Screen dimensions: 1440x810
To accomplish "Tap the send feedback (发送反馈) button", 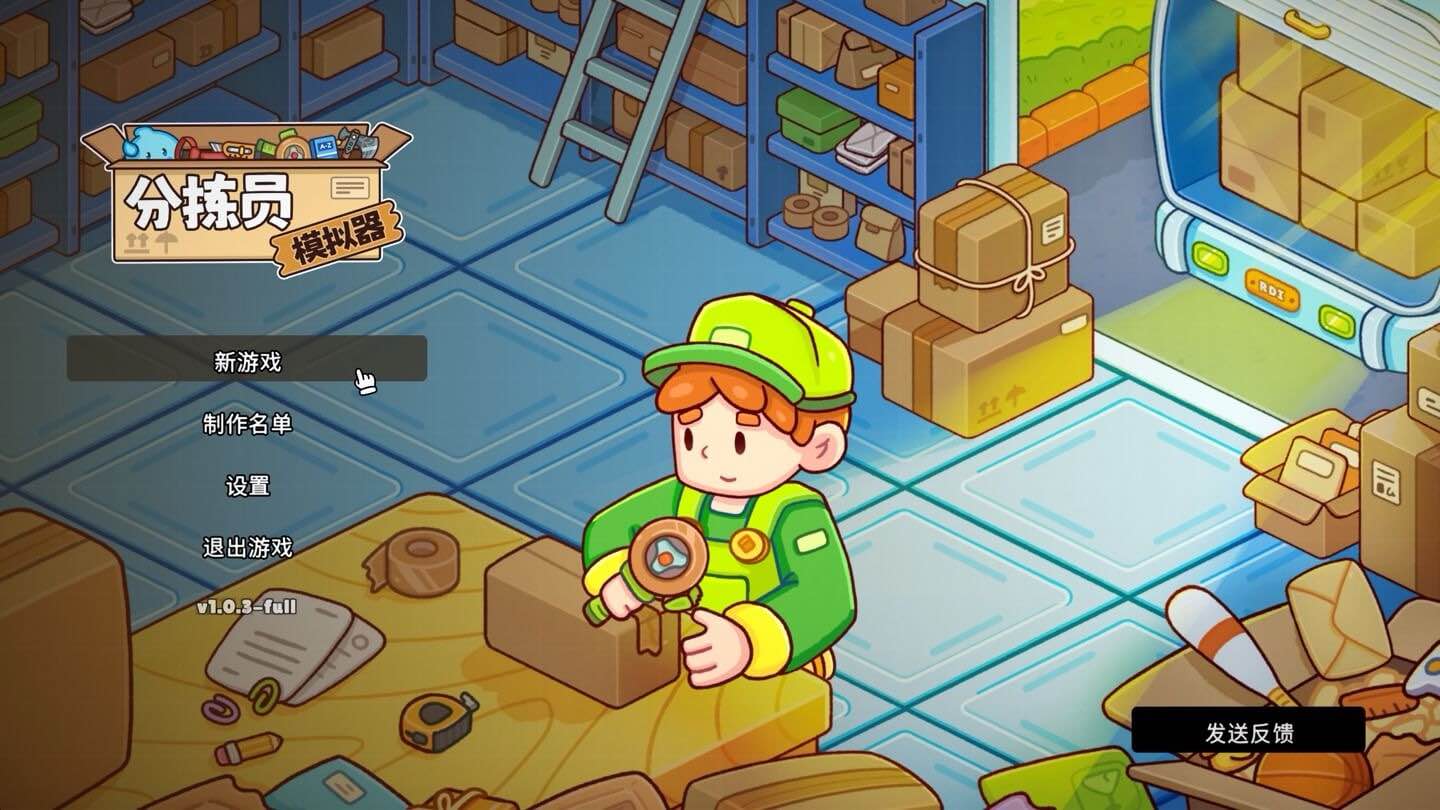I will pos(1248,732).
